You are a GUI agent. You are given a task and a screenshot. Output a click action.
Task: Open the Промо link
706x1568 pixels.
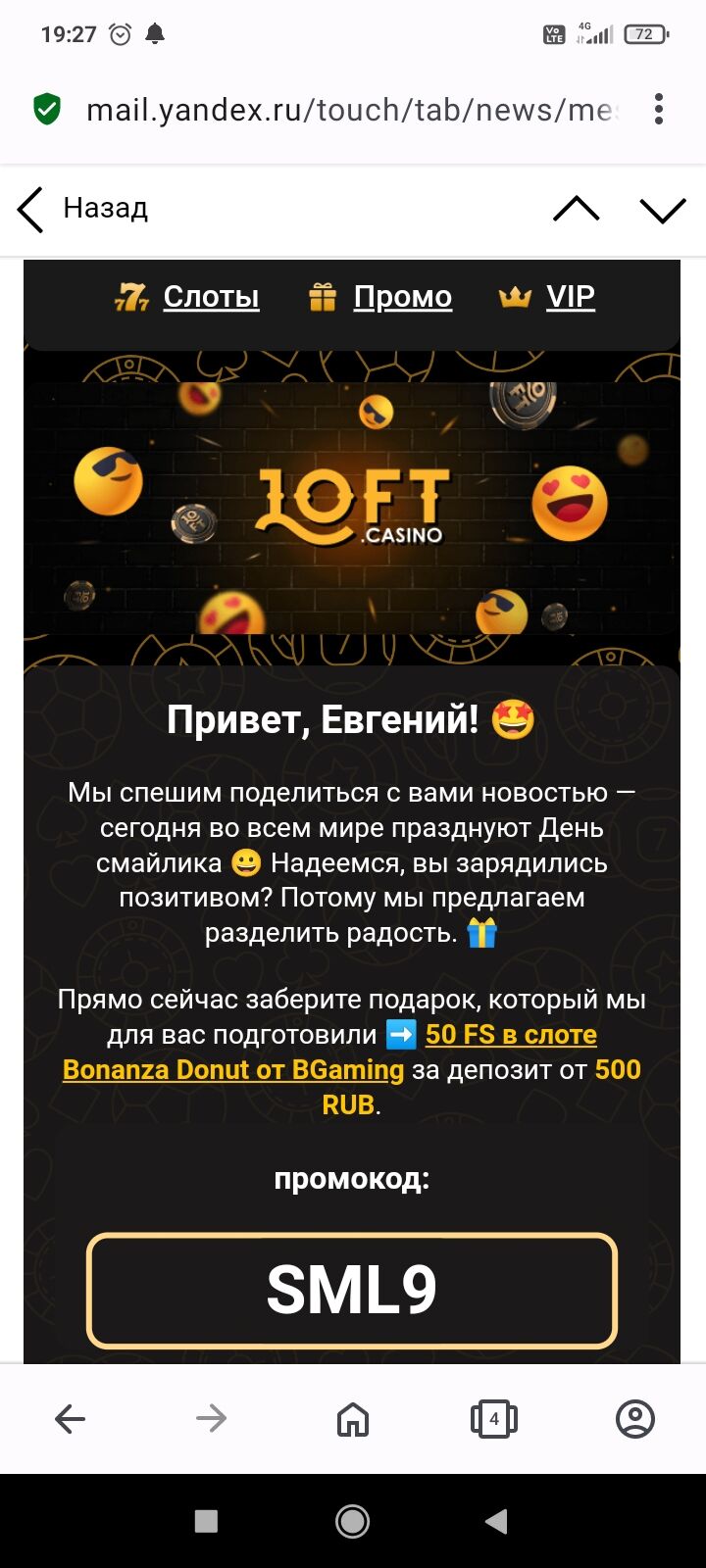[x=402, y=296]
